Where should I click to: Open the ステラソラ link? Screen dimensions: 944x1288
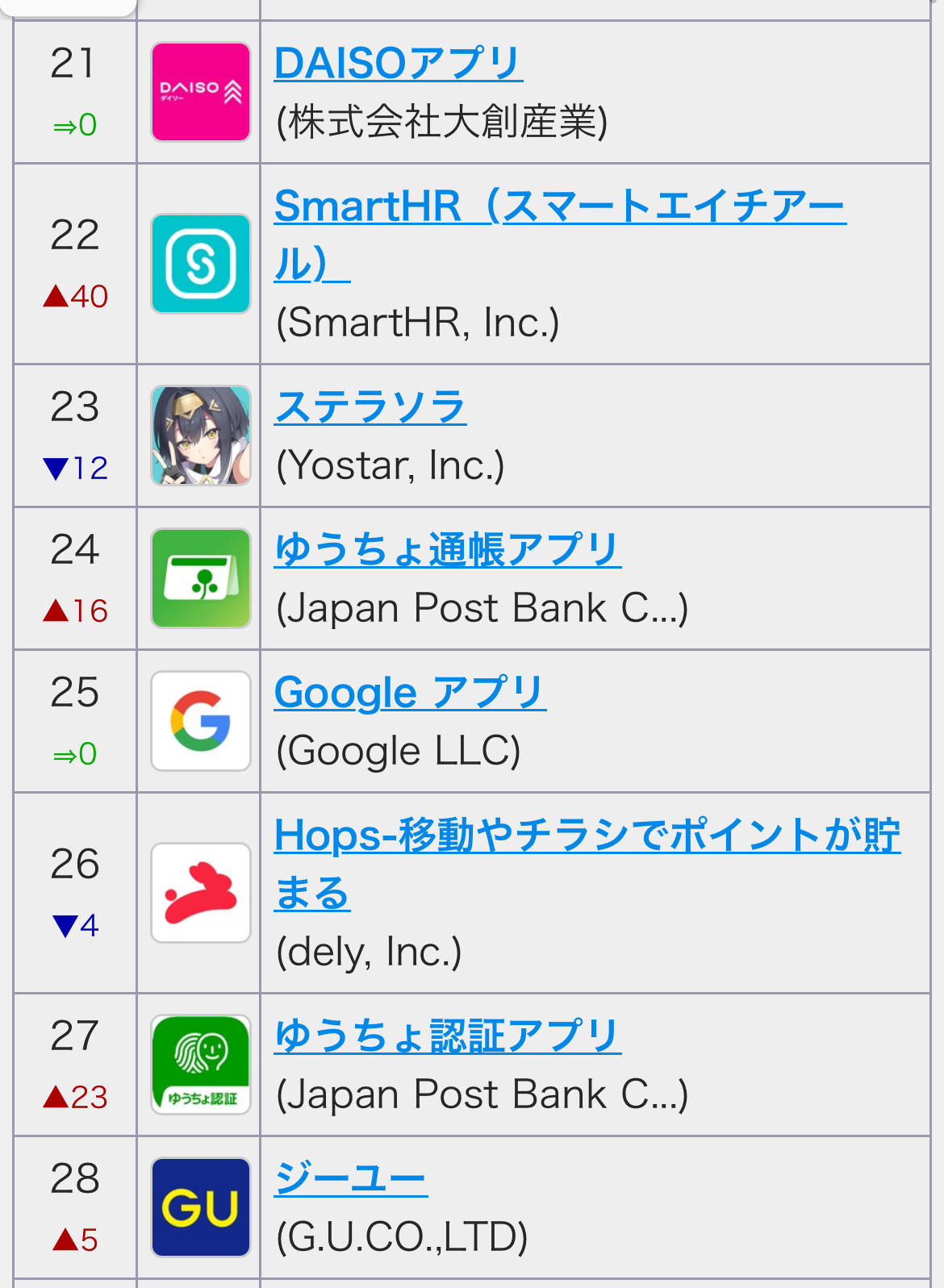click(370, 406)
